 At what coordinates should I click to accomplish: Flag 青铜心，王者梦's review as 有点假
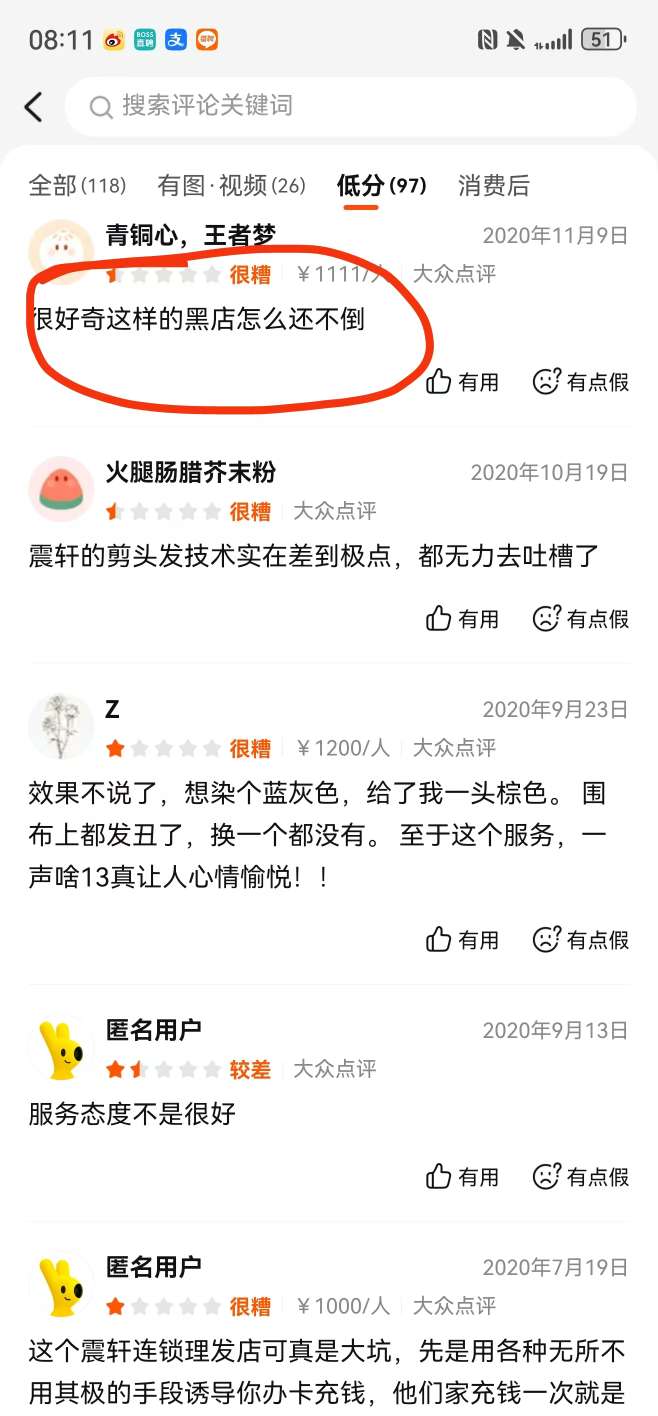coord(581,381)
